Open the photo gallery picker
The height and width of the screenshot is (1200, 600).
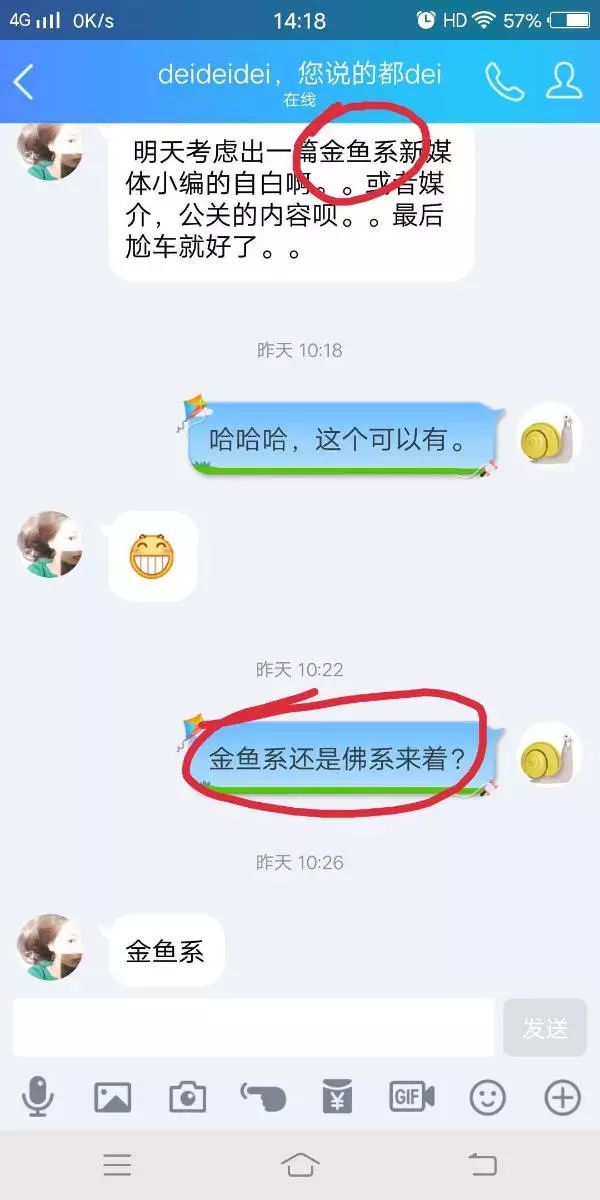click(113, 1098)
